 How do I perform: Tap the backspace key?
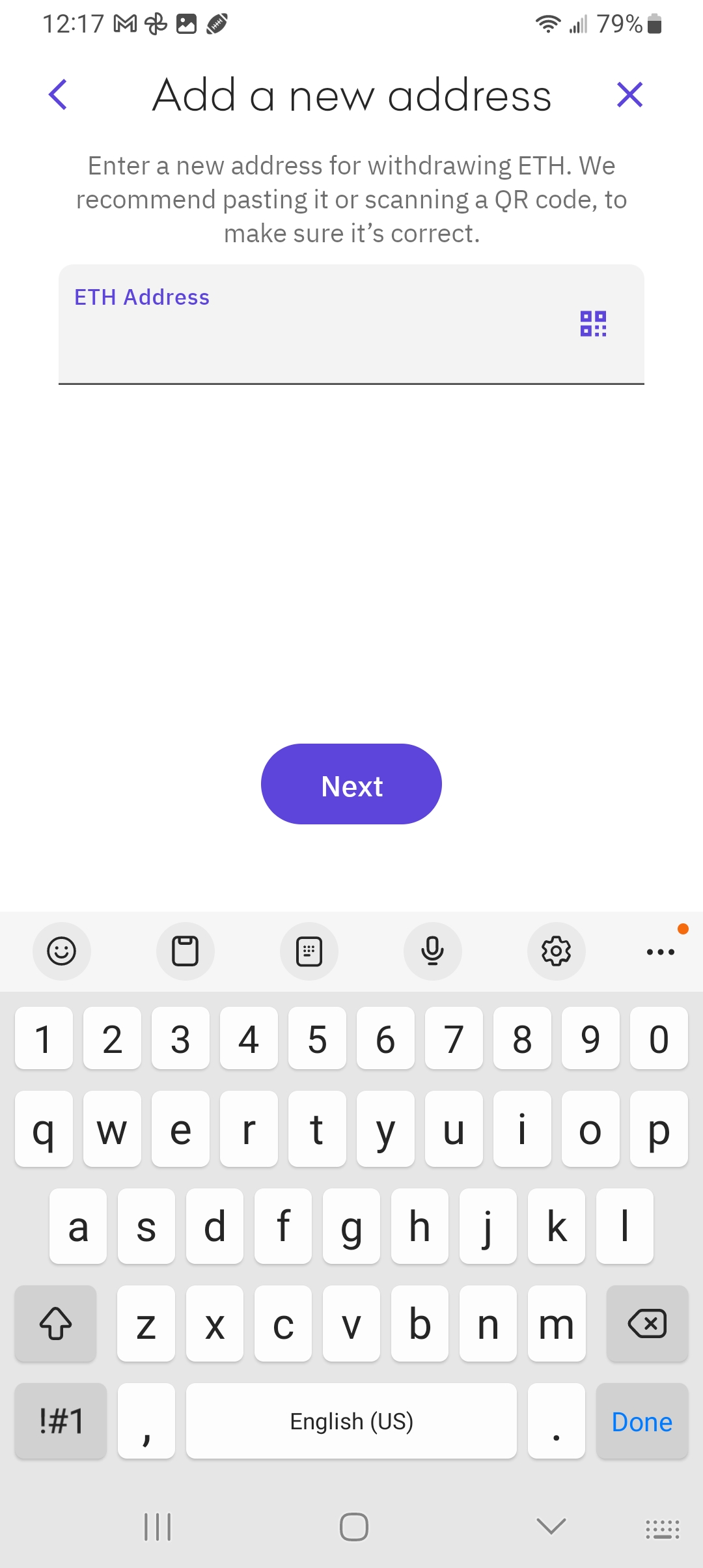(647, 1324)
